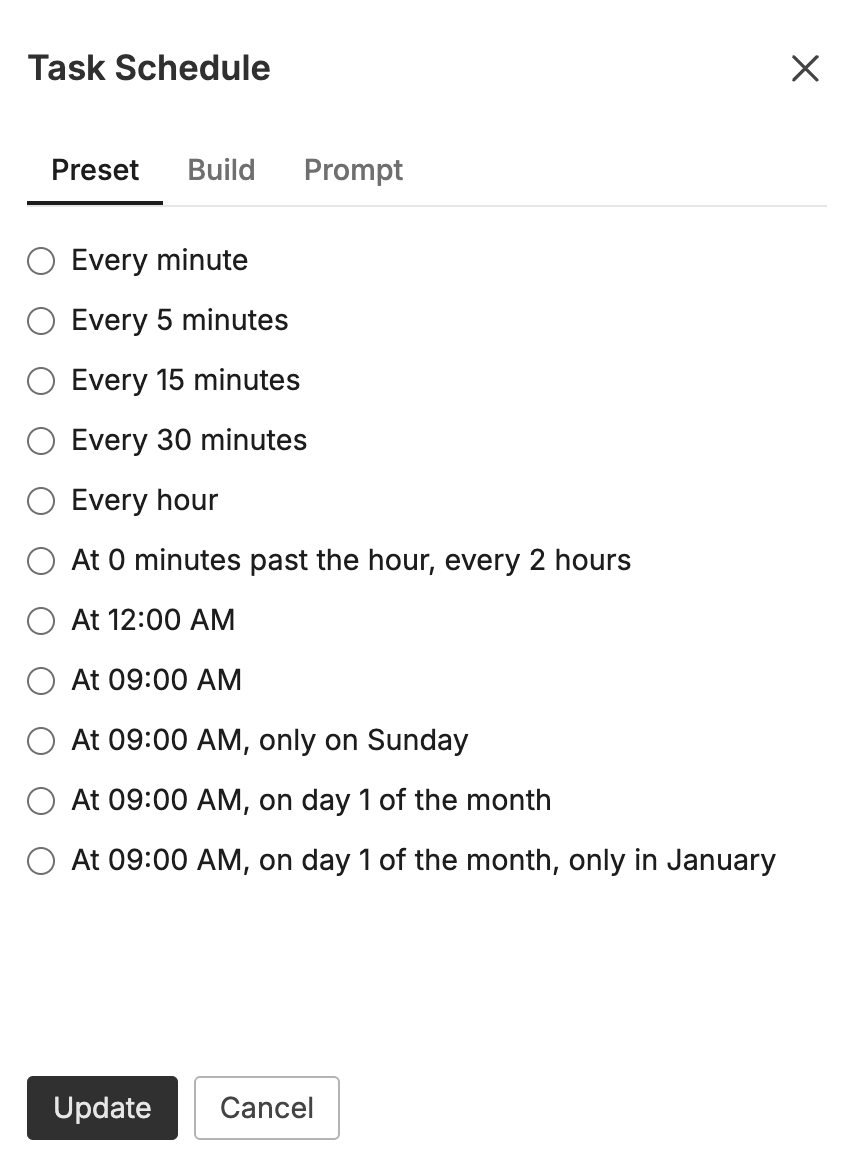
Task: Select the plain At 09:00 AM option
Action: click(x=41, y=681)
